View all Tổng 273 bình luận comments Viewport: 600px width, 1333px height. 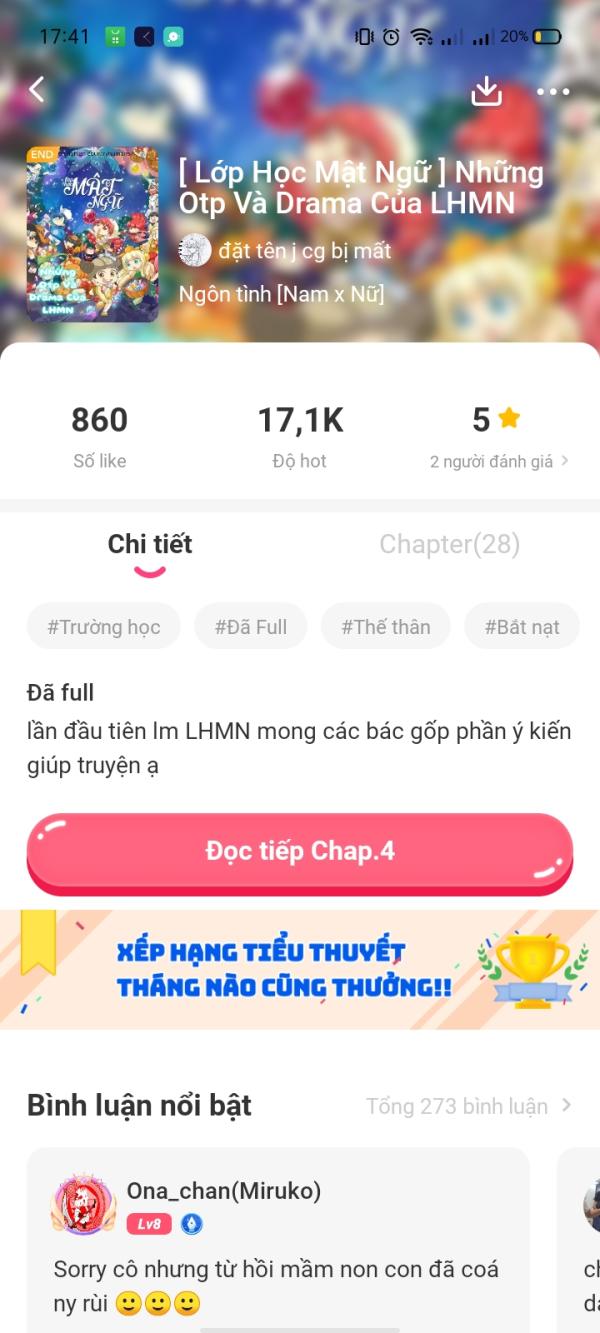tap(468, 1106)
